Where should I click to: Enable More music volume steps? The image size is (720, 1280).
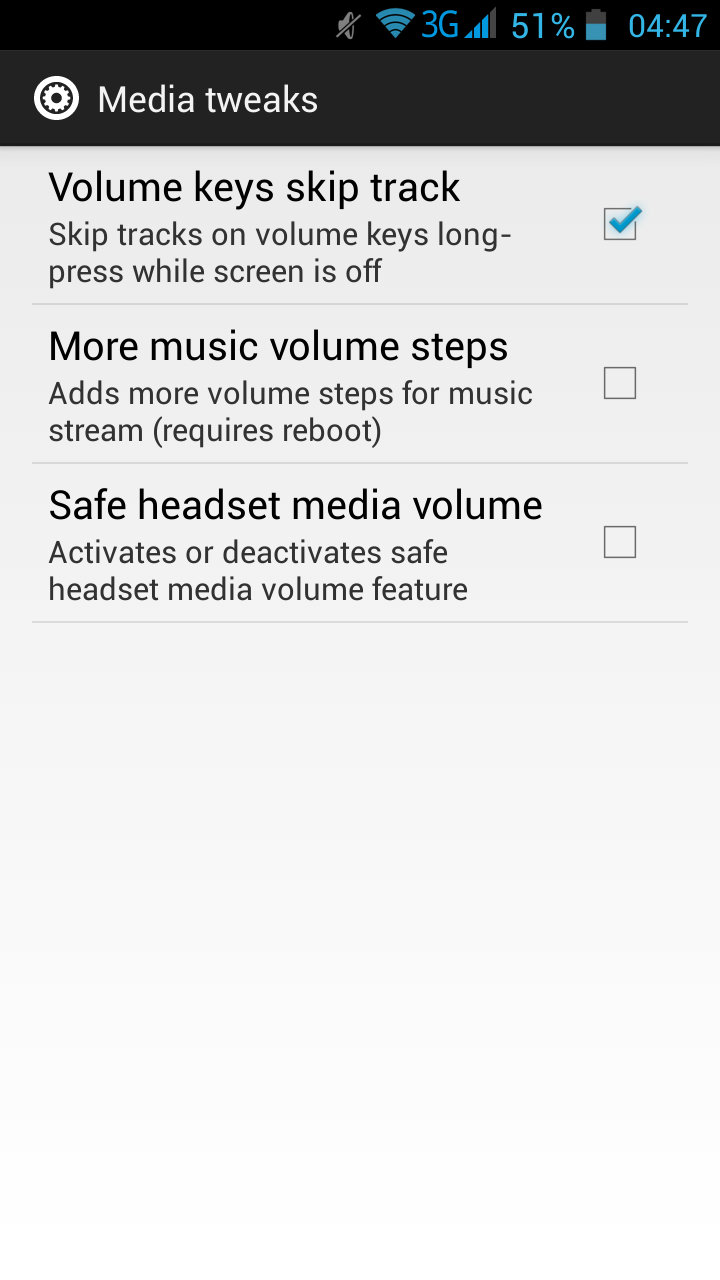620,383
